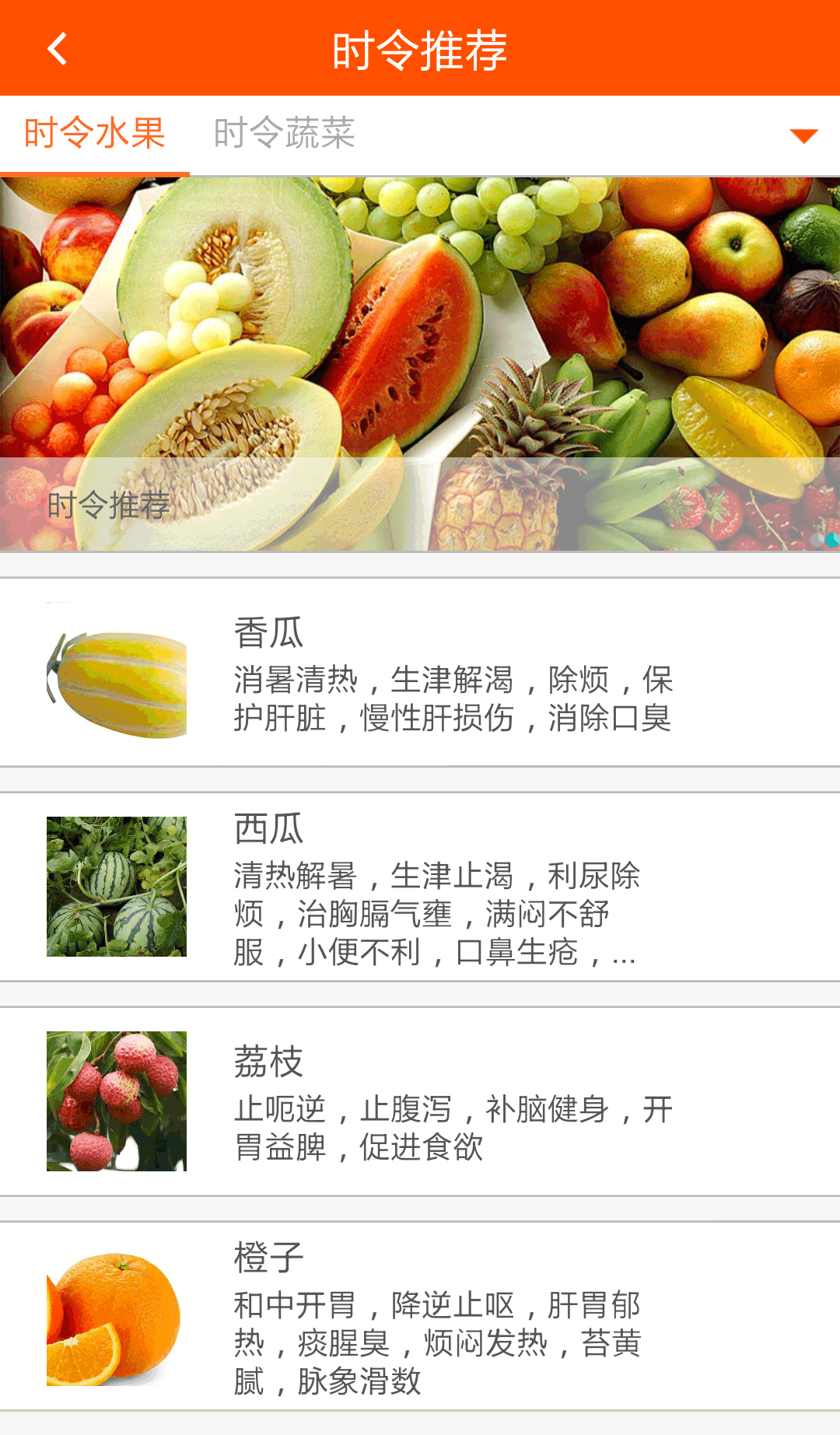Tap the 荔枝 (lychee) thumbnail image

click(x=115, y=1101)
